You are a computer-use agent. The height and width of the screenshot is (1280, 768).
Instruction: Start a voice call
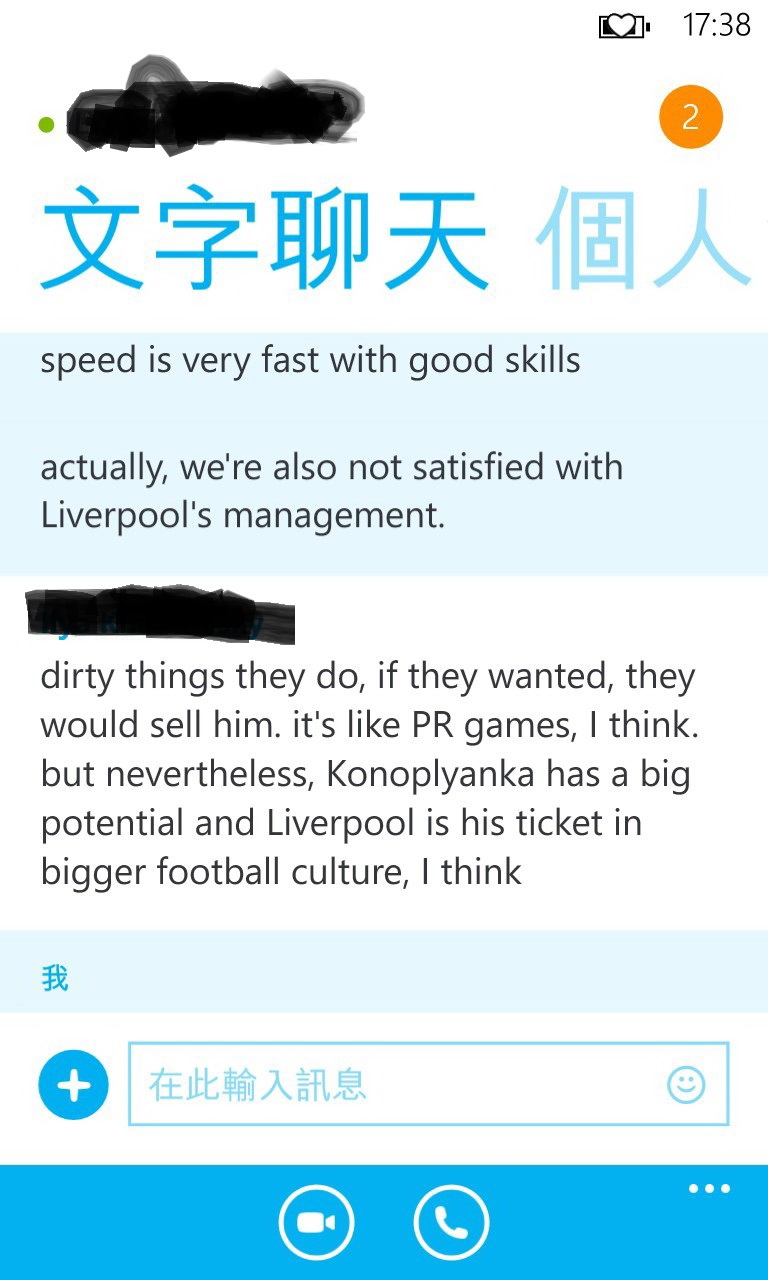451,1223
